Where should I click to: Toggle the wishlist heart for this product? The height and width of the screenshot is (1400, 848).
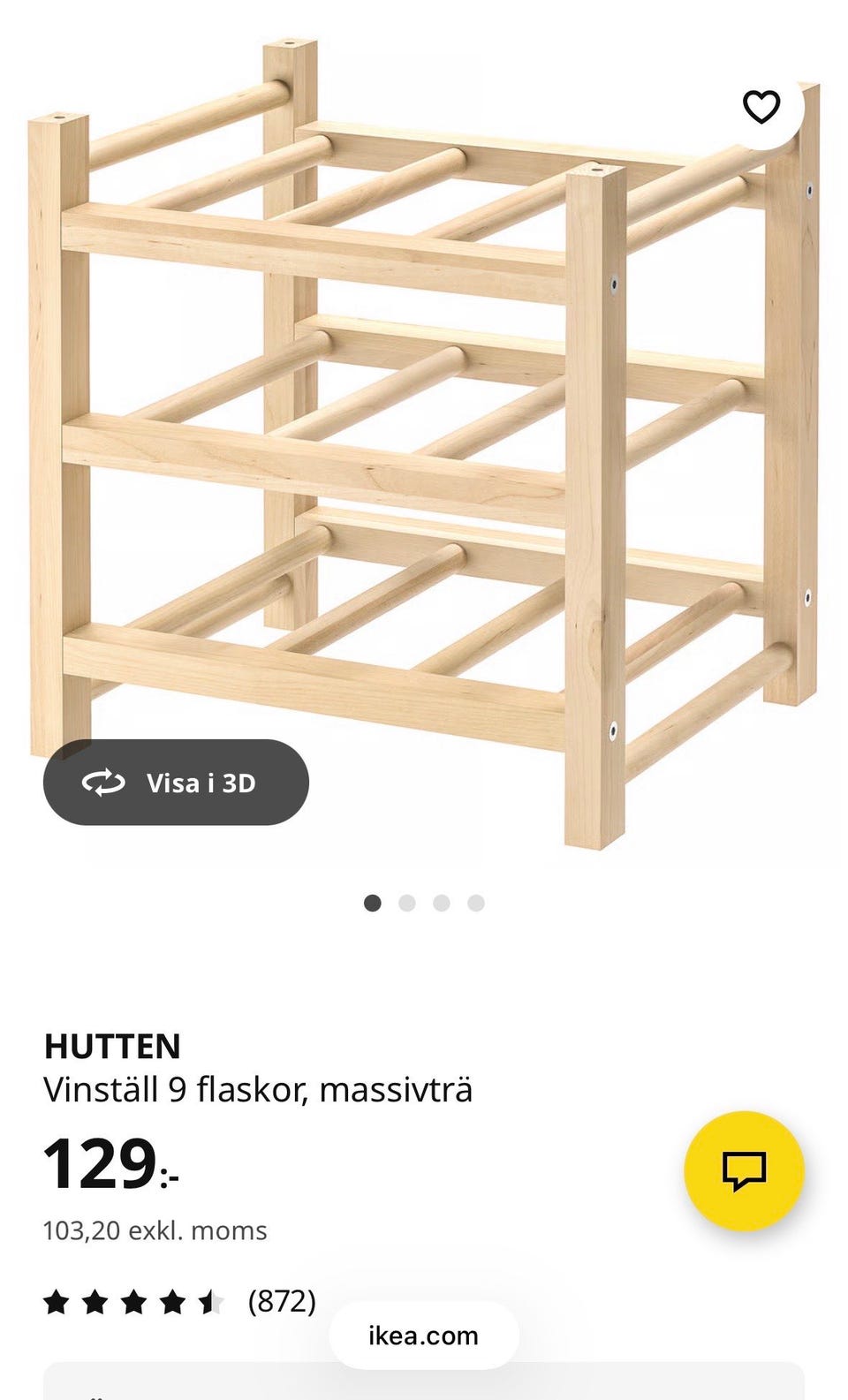pos(760,108)
